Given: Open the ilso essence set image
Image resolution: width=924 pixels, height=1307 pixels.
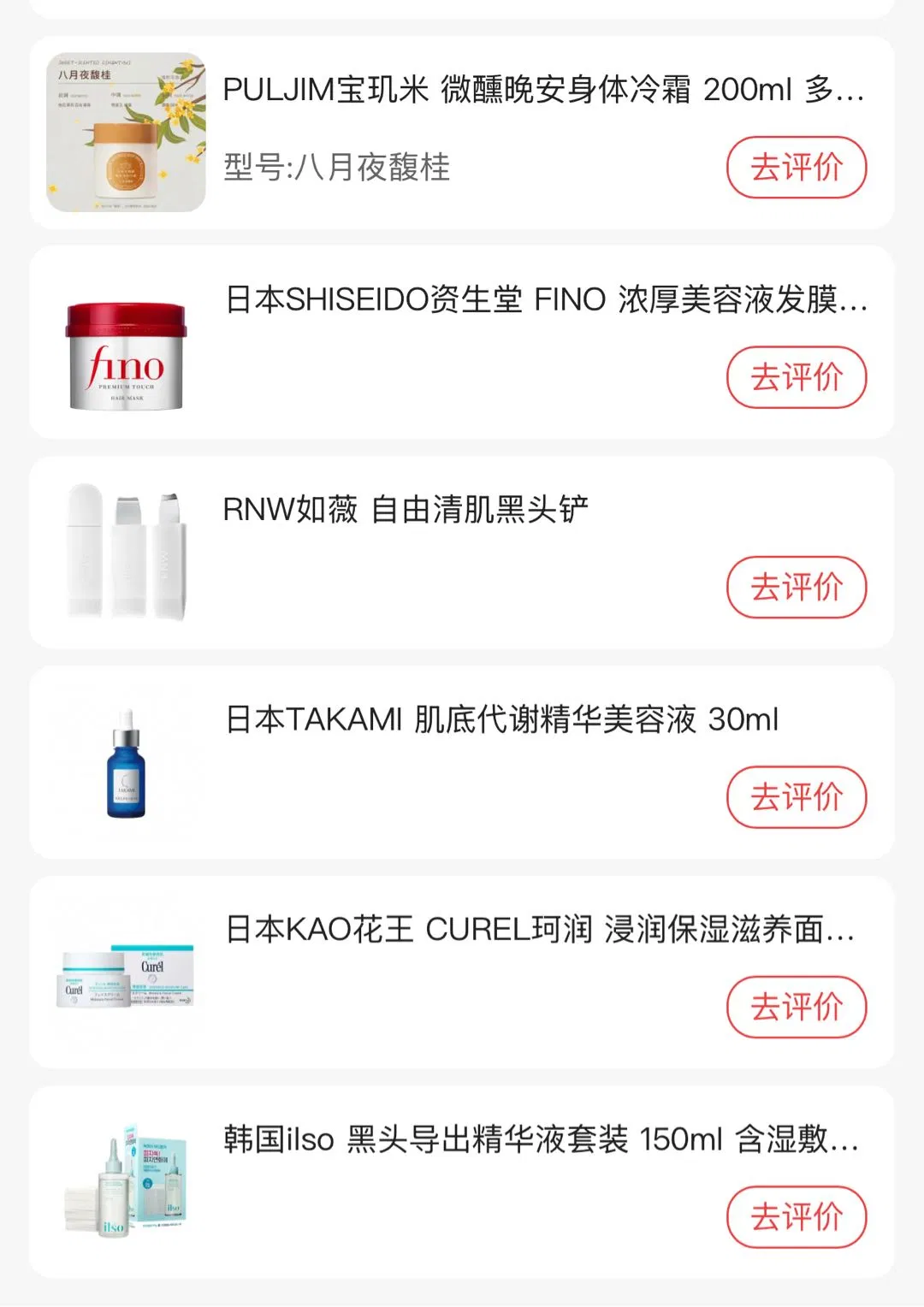Looking at the screenshot, I should (x=126, y=1184).
